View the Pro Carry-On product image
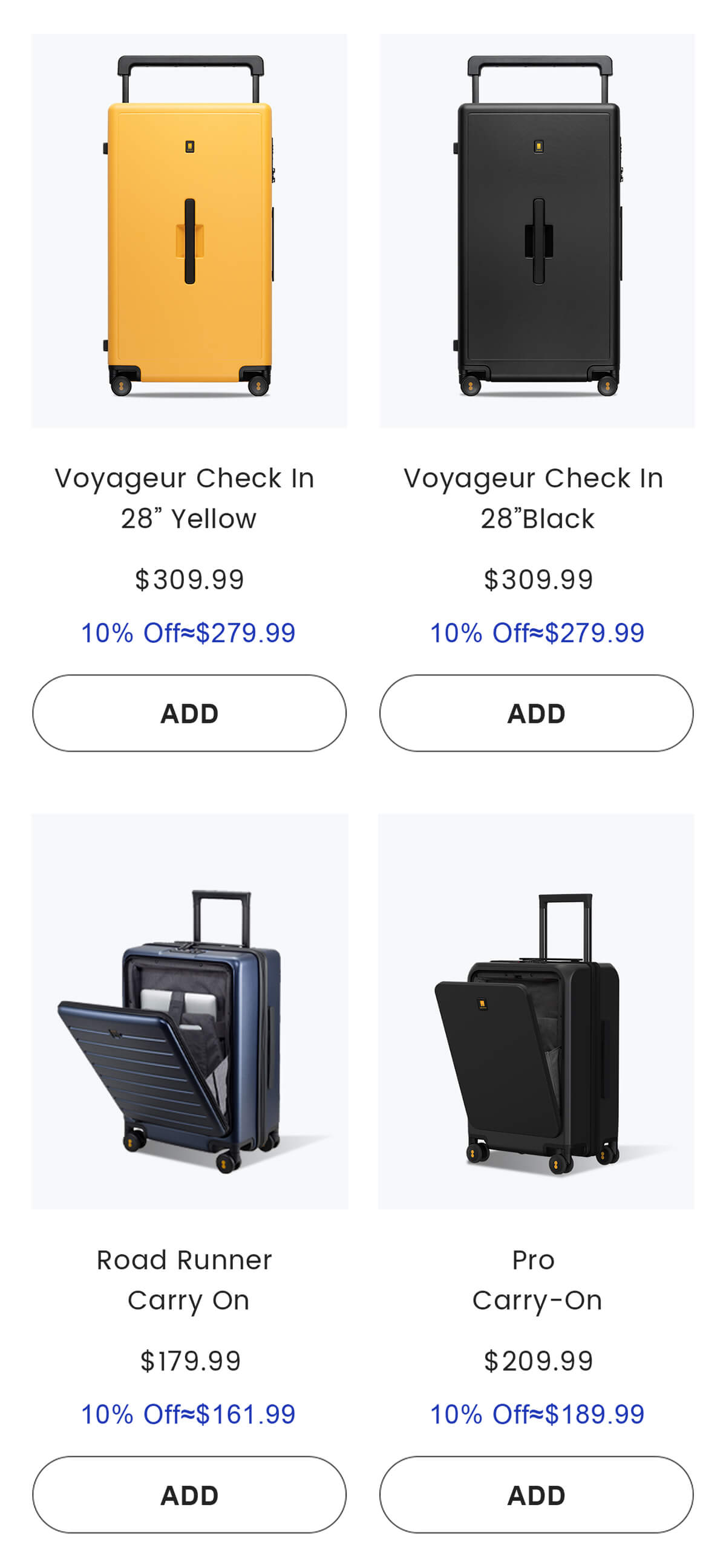The width and height of the screenshot is (726, 1568). 536,1011
